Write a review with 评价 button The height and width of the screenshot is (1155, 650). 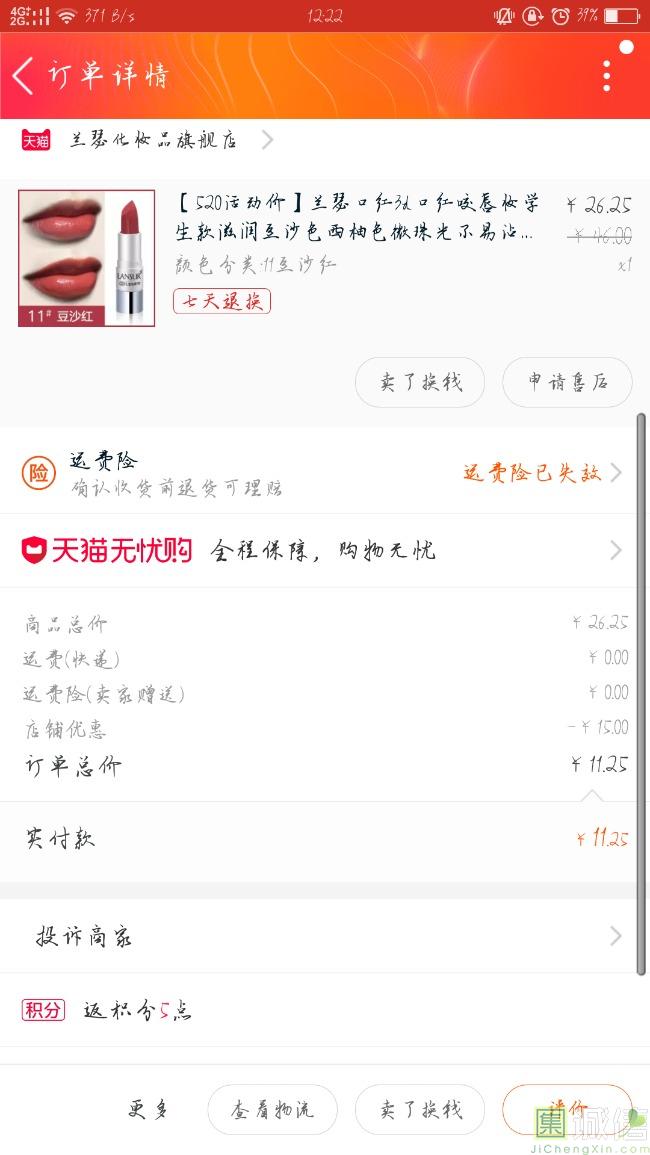(x=566, y=1108)
